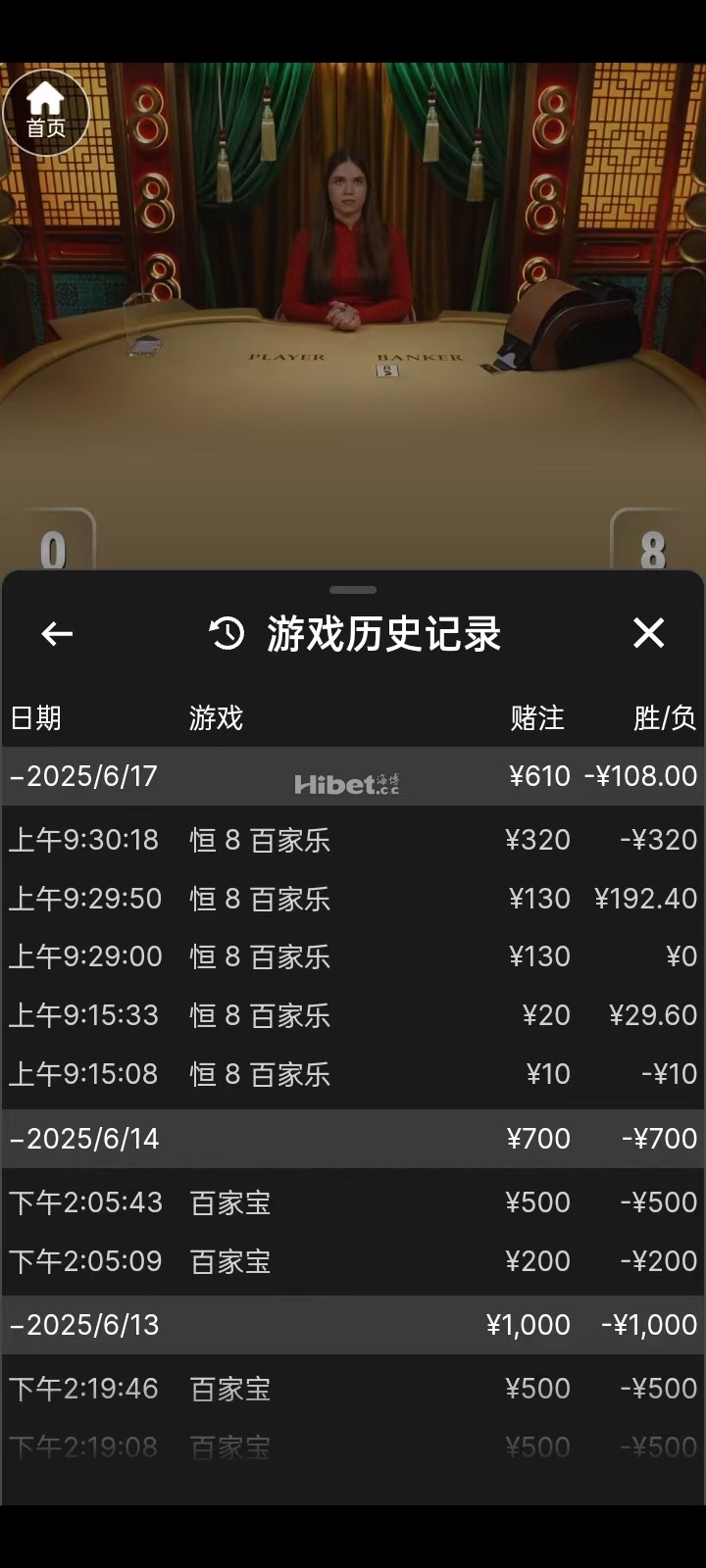
Task: Open the 2:05:43 百家宝 bet record
Action: coord(353,1201)
